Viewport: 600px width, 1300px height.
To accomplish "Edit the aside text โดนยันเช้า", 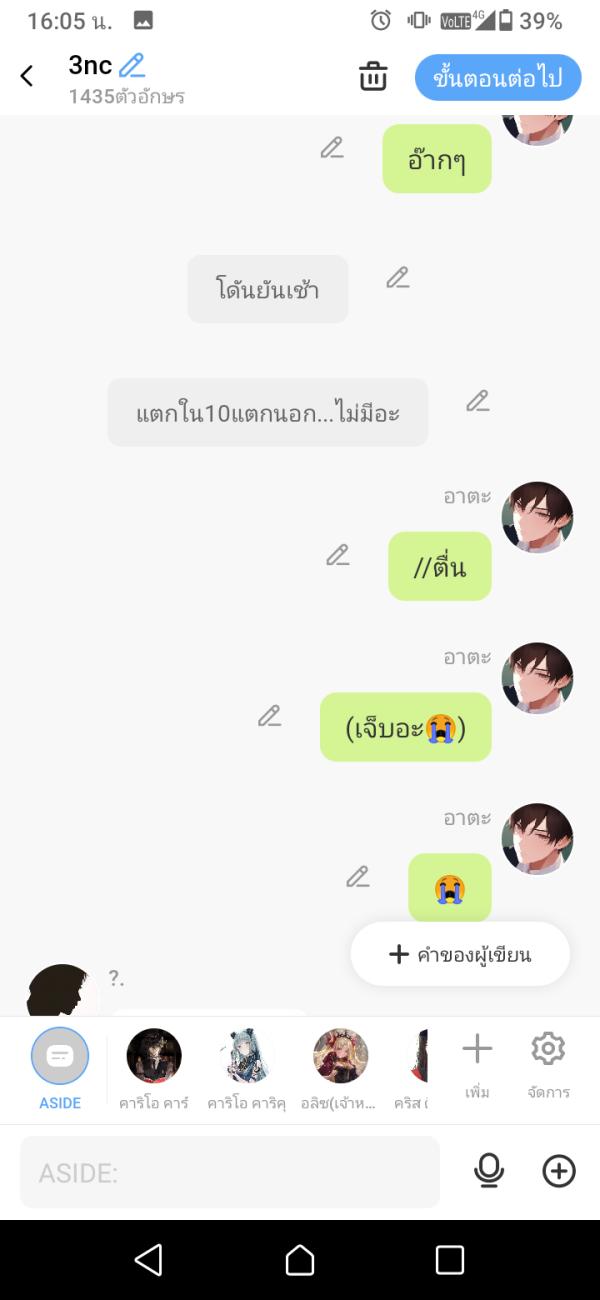I will point(398,278).
